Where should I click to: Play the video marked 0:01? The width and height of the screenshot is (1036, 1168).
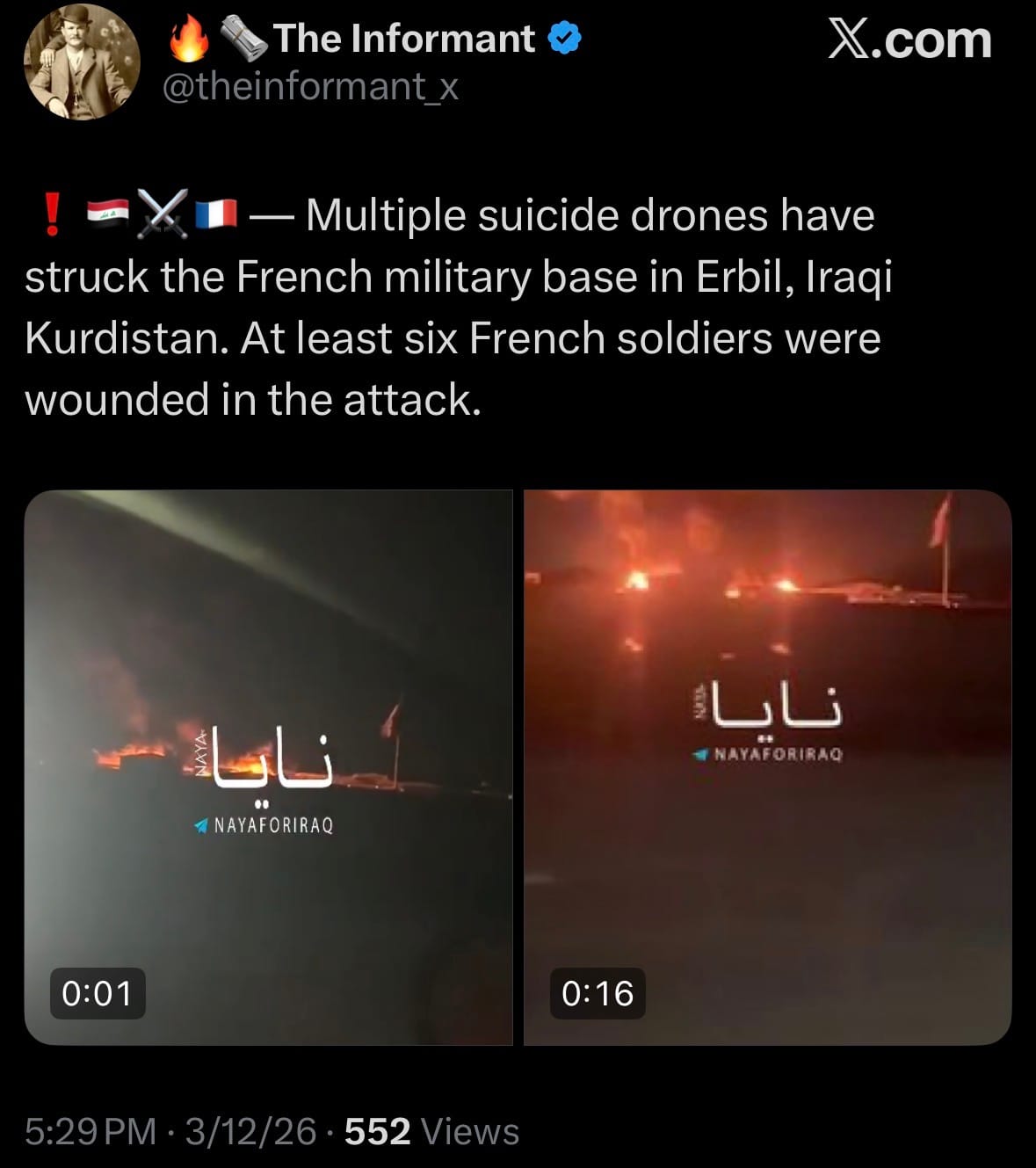click(x=268, y=767)
